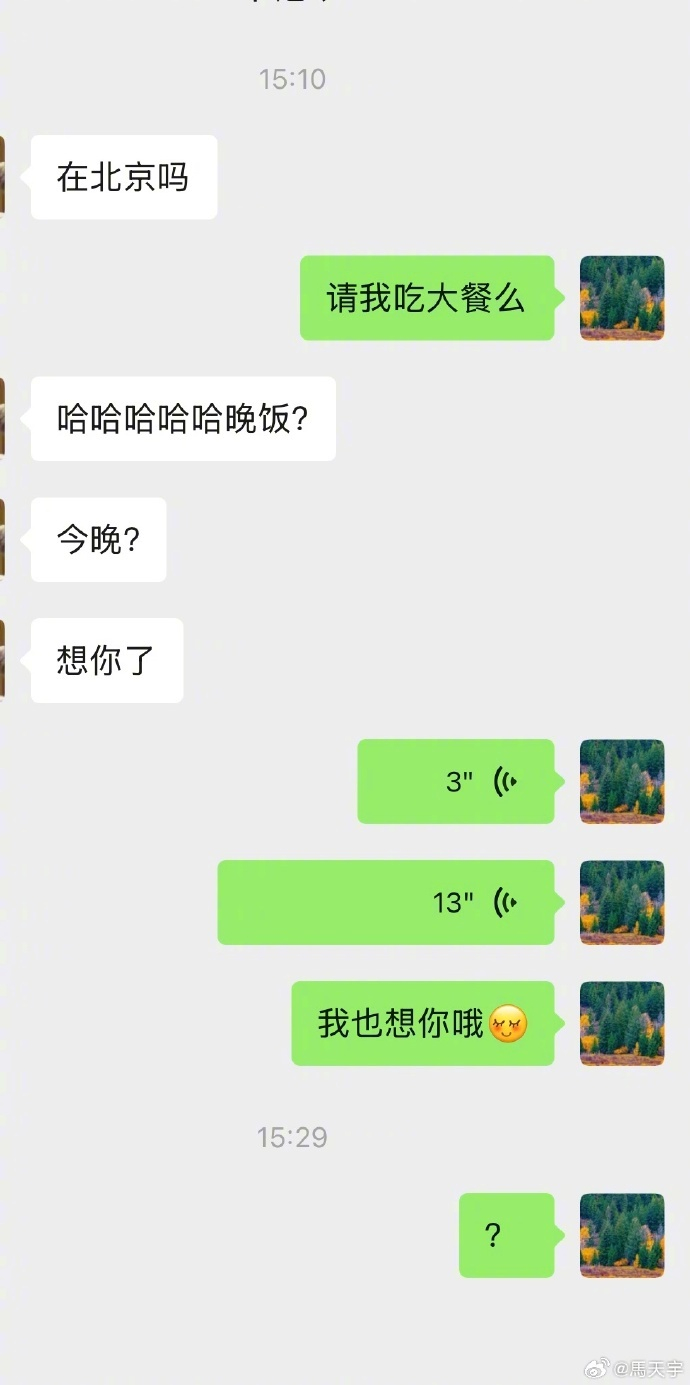Play the 3-second voice message

tap(456, 781)
